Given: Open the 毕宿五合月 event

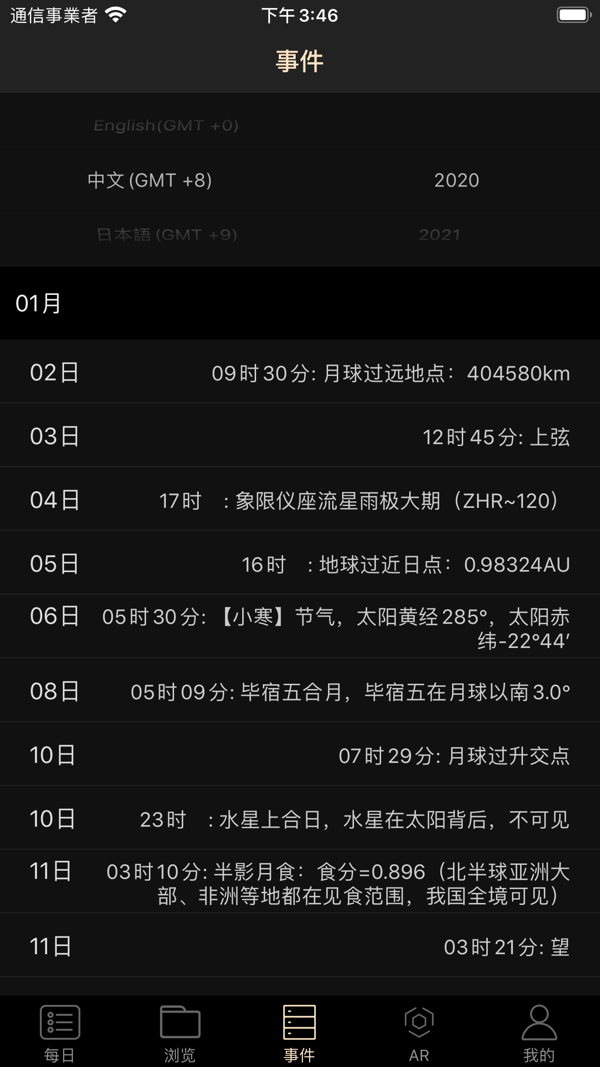Looking at the screenshot, I should tap(300, 691).
